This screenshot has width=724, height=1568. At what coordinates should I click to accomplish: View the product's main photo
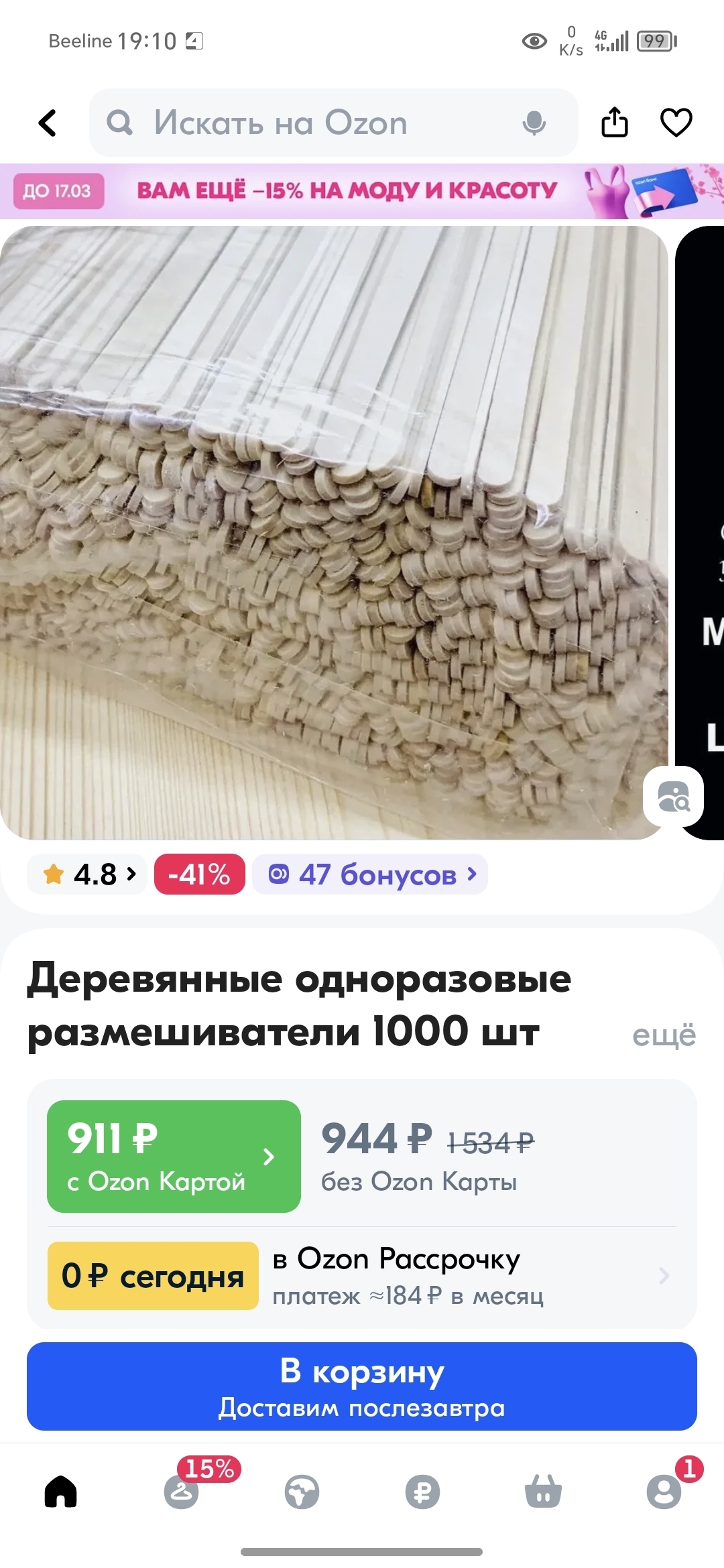334,533
